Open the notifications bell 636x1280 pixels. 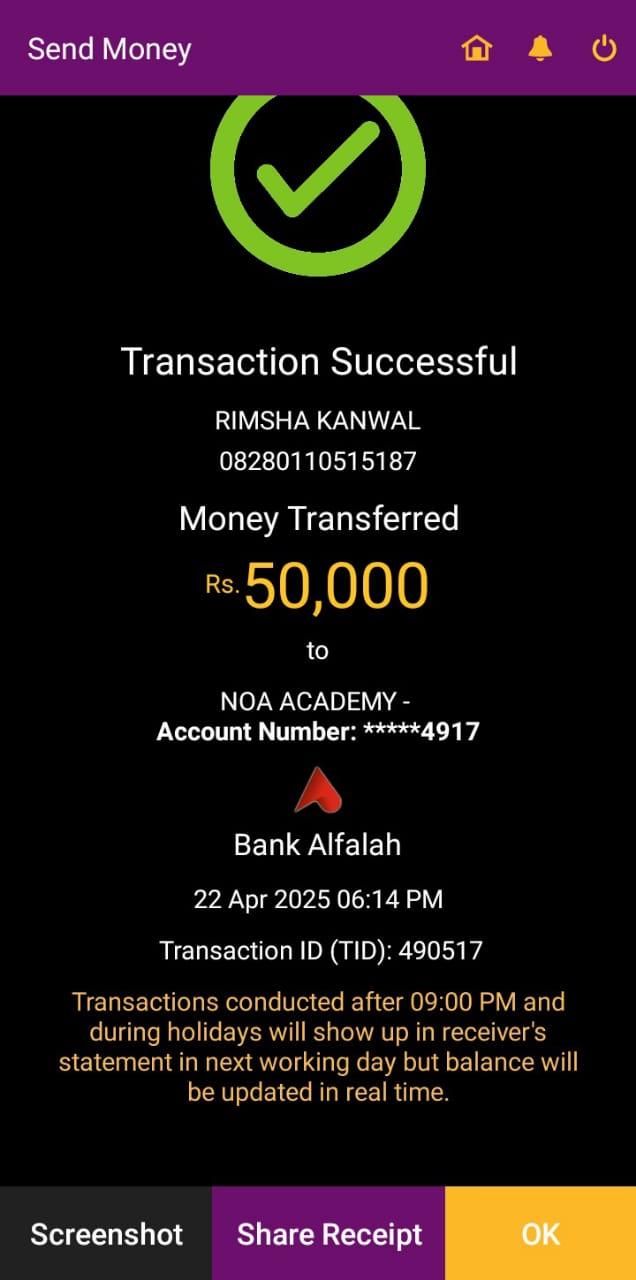click(x=540, y=48)
